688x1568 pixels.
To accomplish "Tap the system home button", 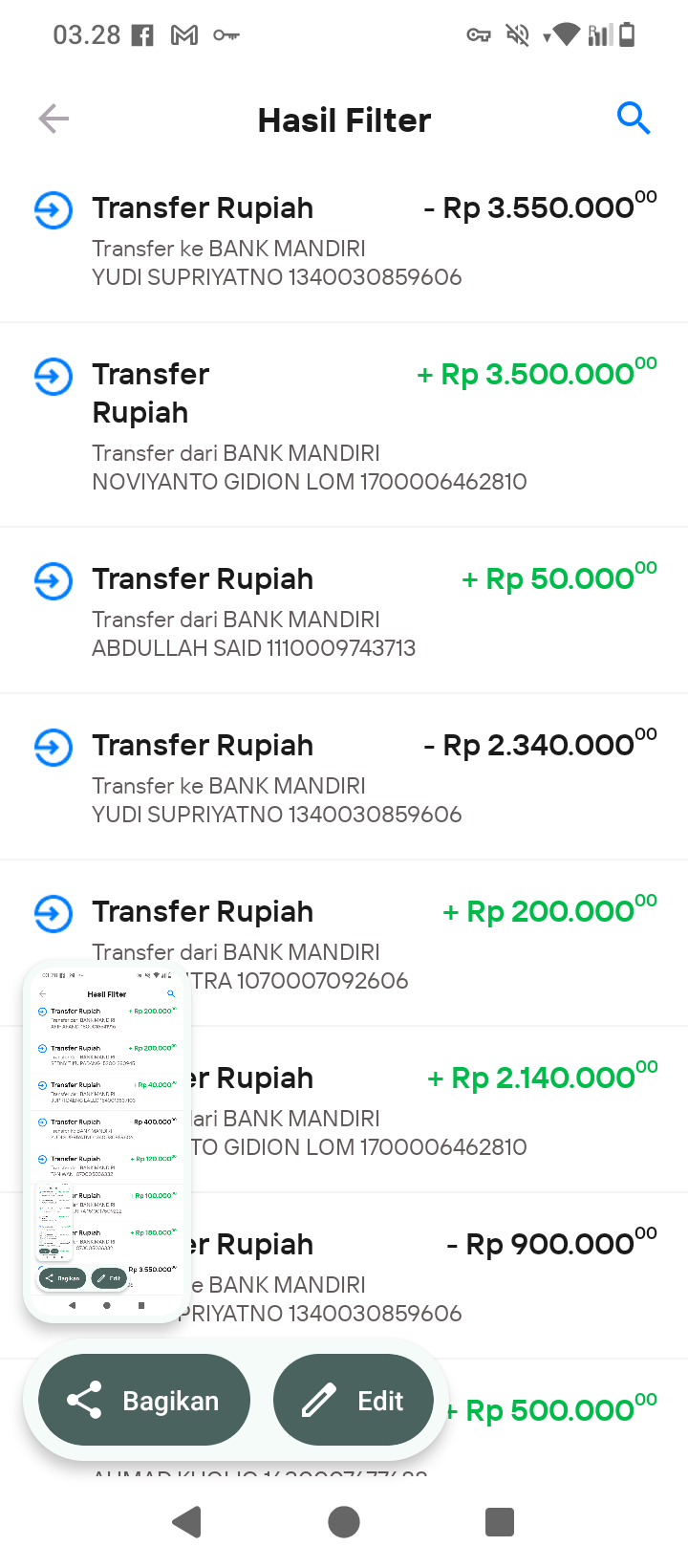I will (344, 1522).
